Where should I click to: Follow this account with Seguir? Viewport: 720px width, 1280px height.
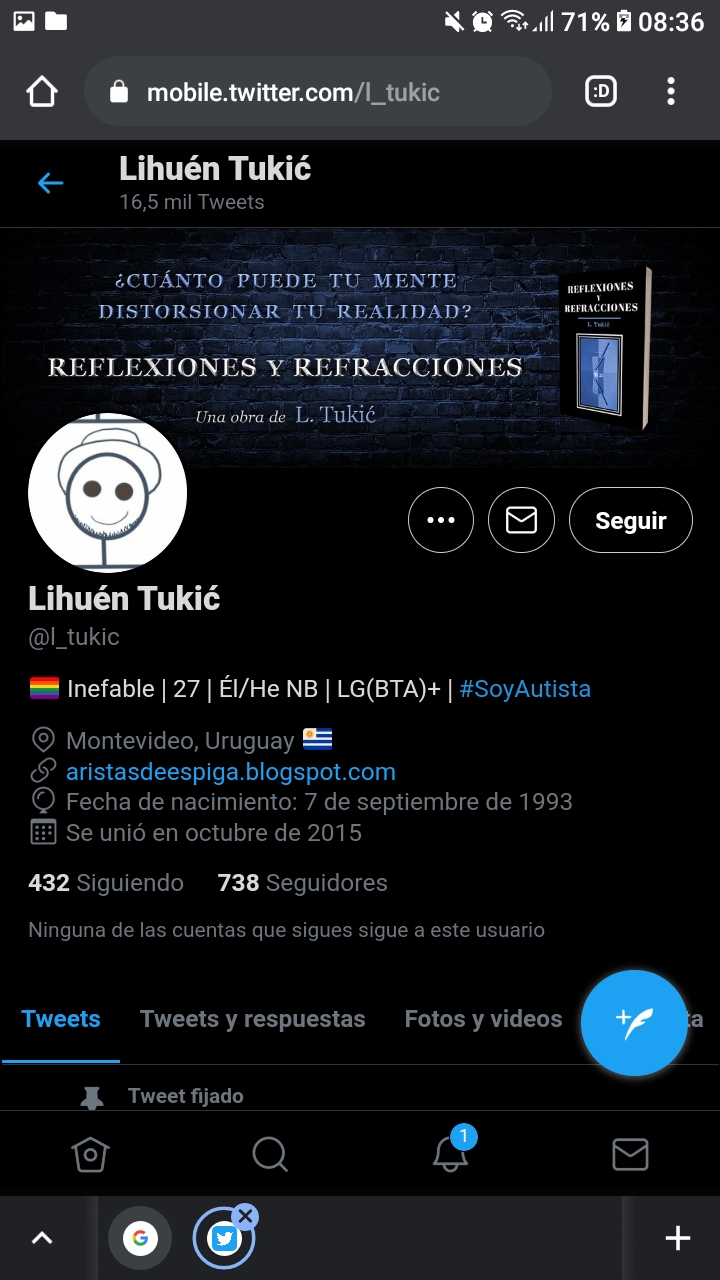631,520
